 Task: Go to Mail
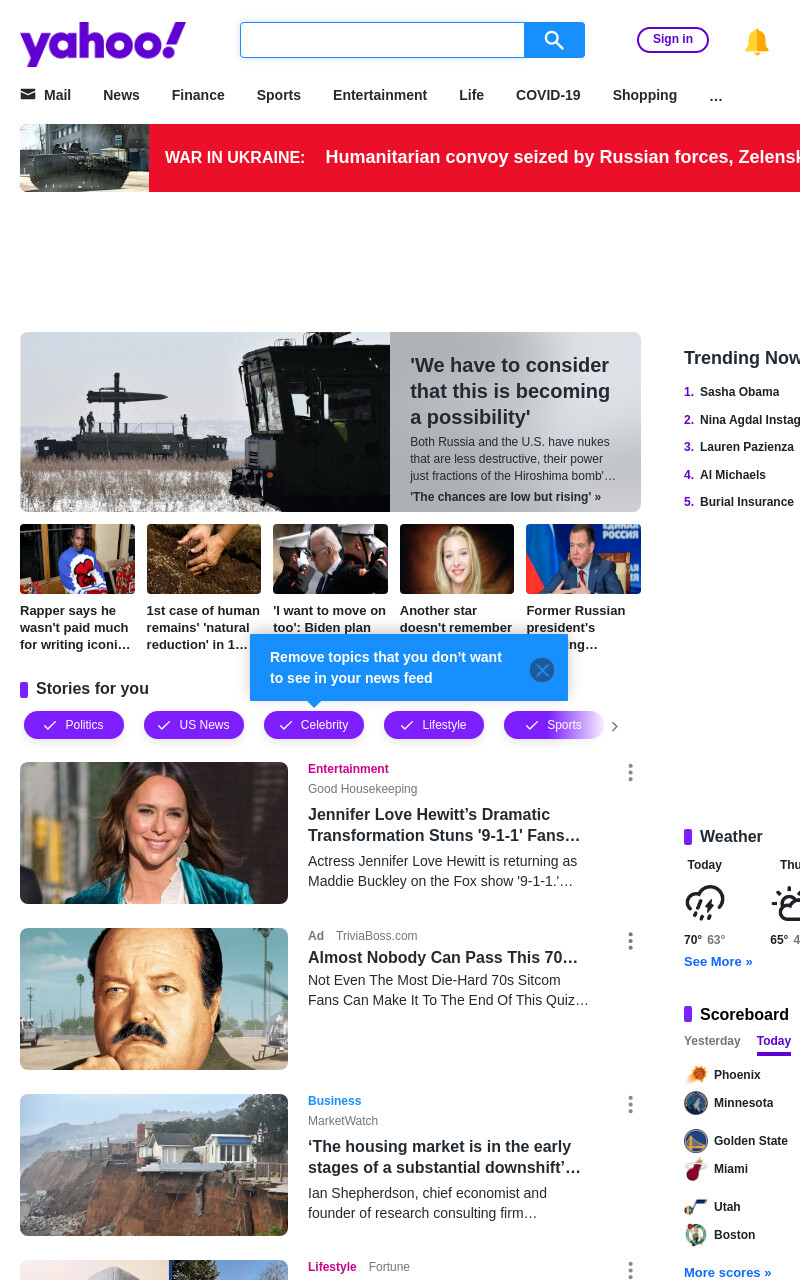tap(46, 95)
